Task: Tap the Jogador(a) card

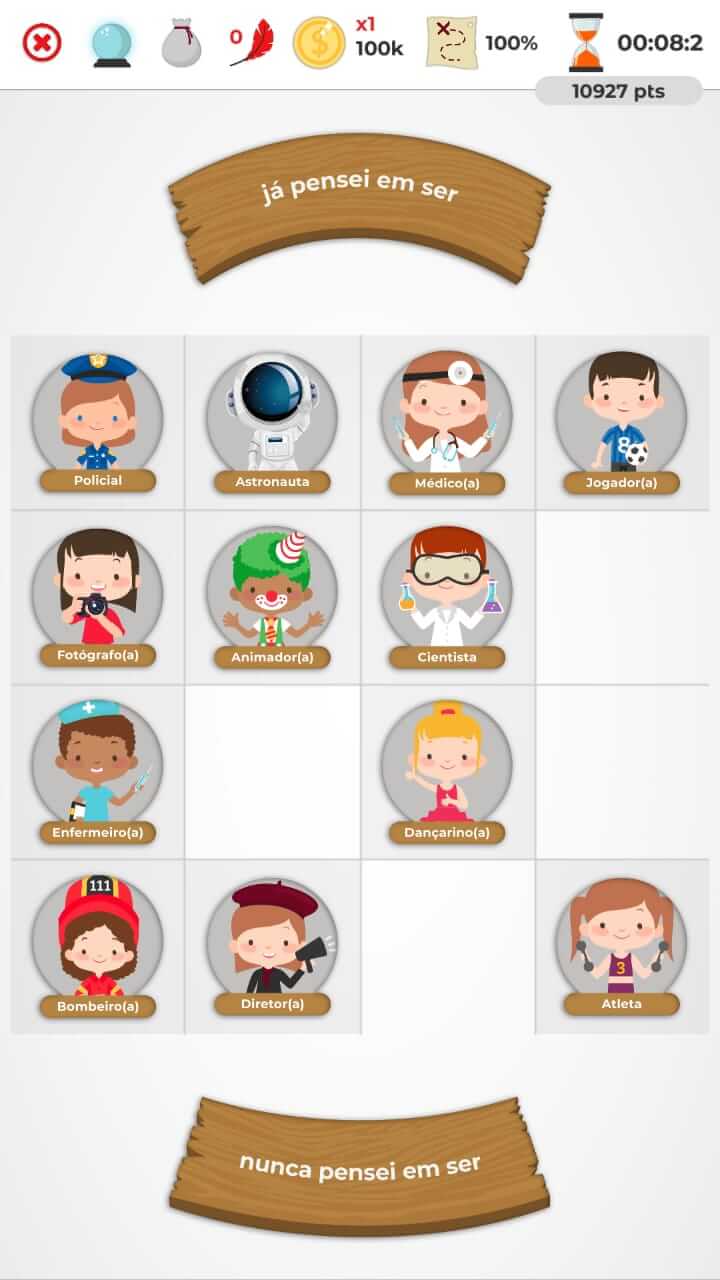Action: (x=621, y=421)
